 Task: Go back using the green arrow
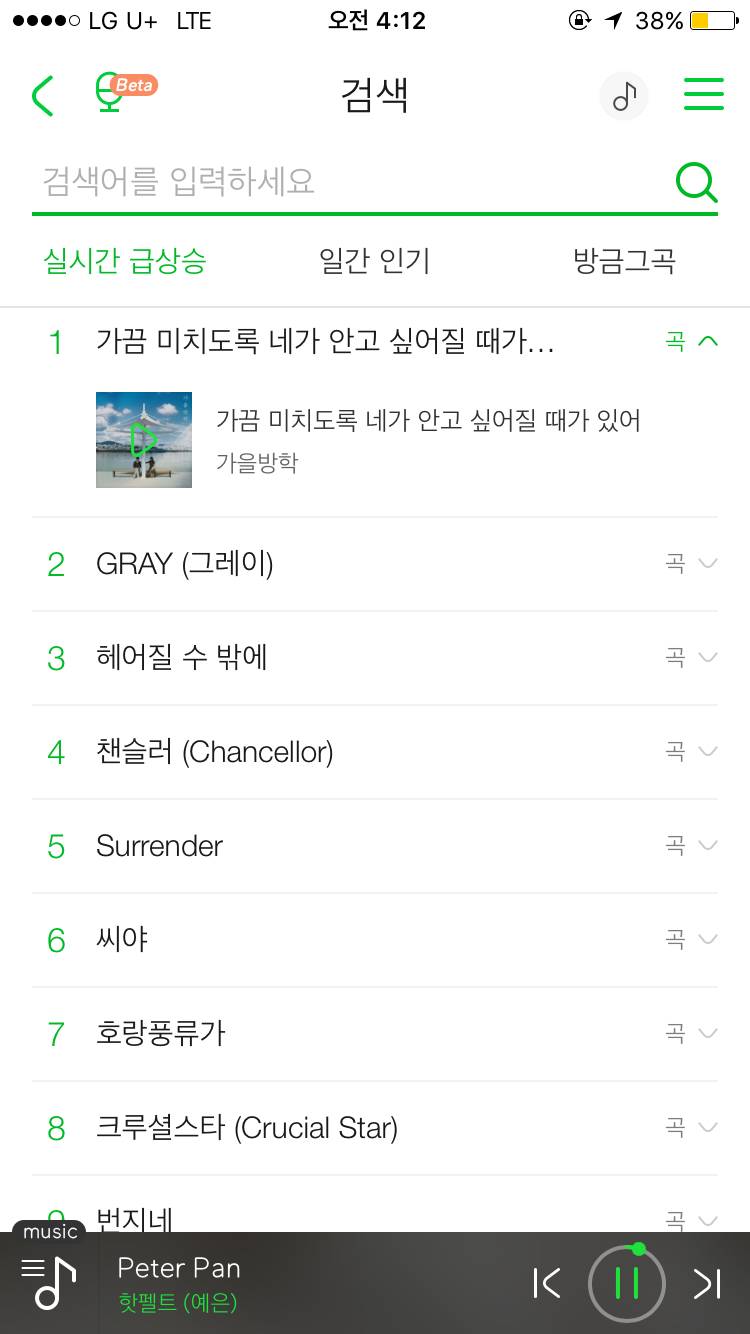43,96
